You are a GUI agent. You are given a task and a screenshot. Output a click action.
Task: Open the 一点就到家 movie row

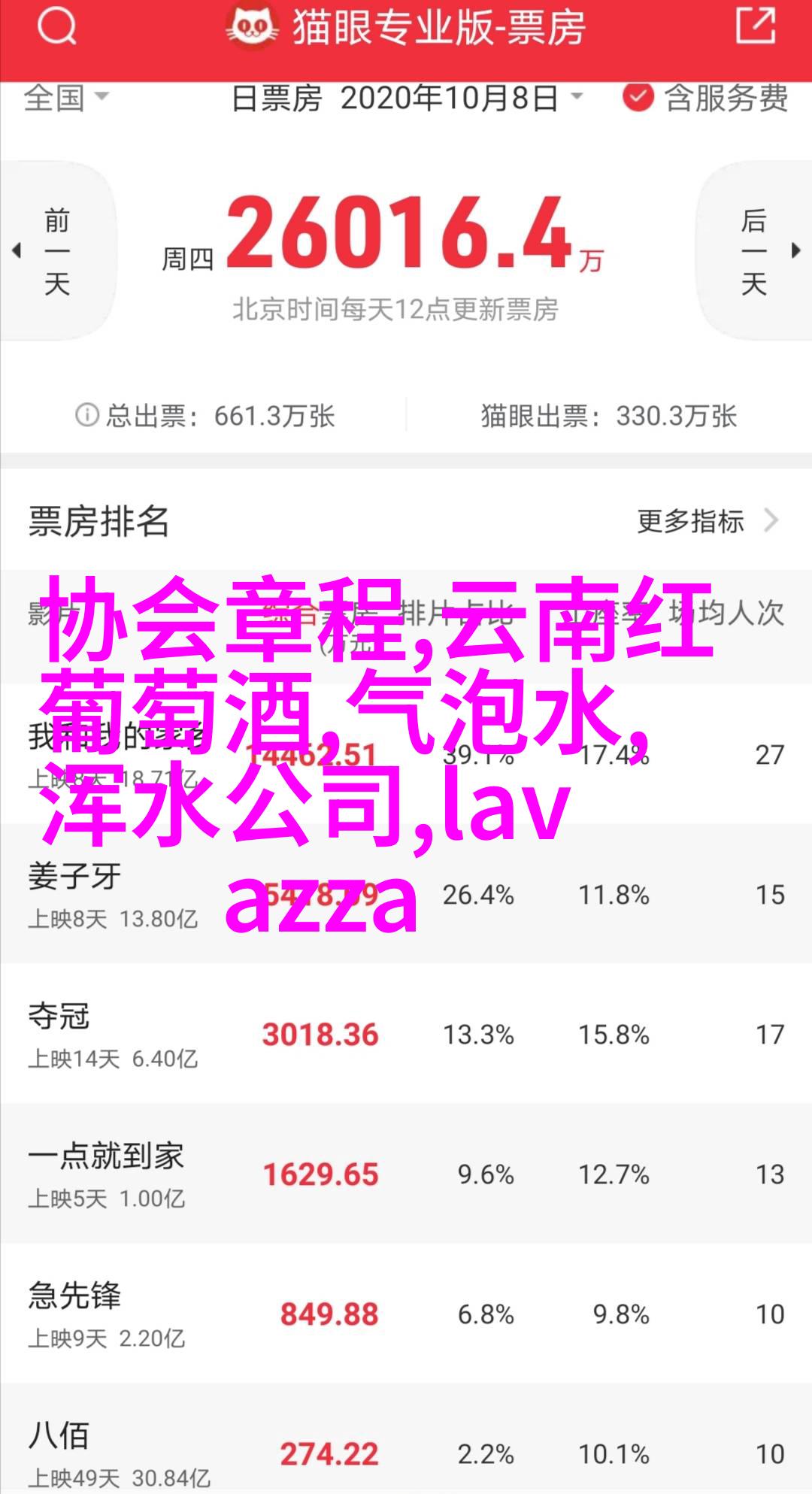[406, 1174]
